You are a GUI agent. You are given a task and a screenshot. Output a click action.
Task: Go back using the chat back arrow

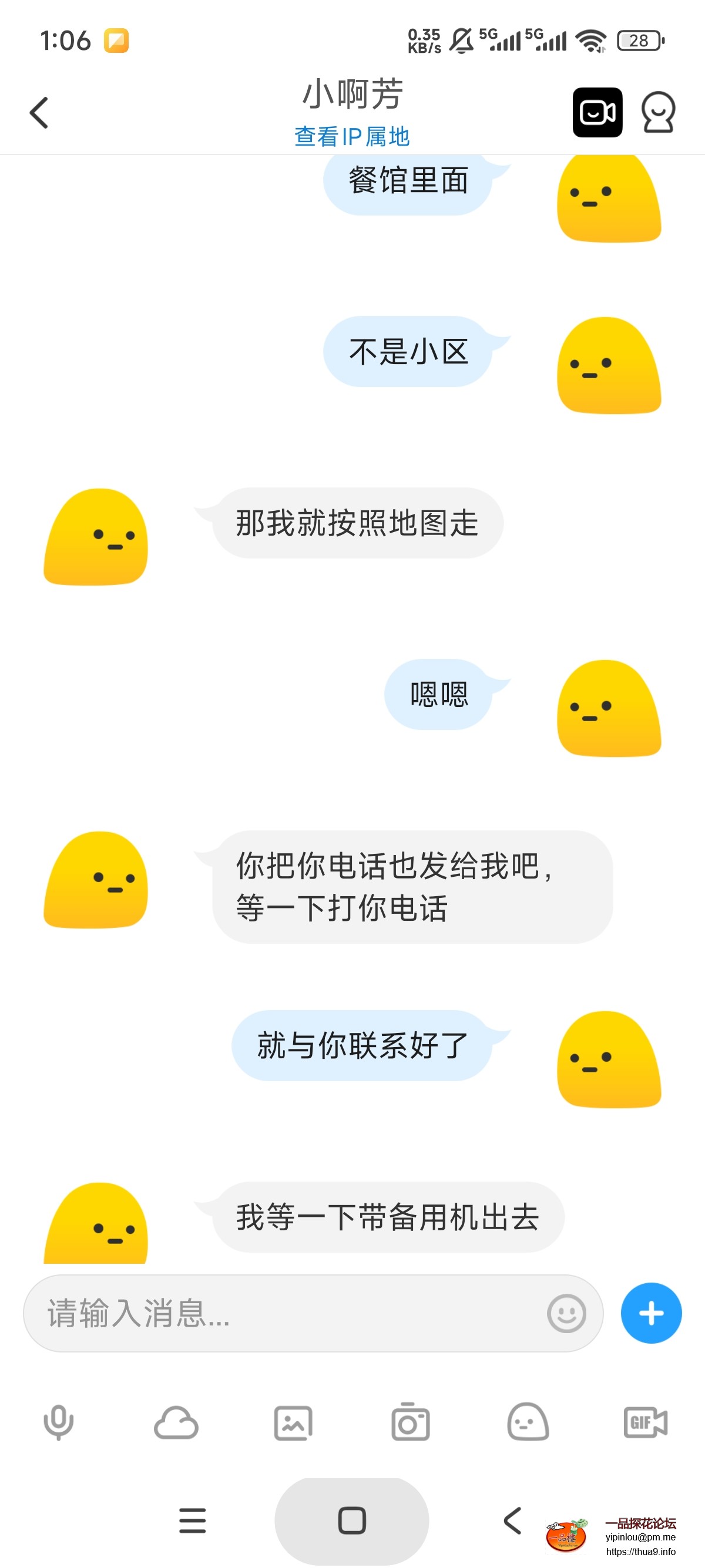[x=39, y=113]
